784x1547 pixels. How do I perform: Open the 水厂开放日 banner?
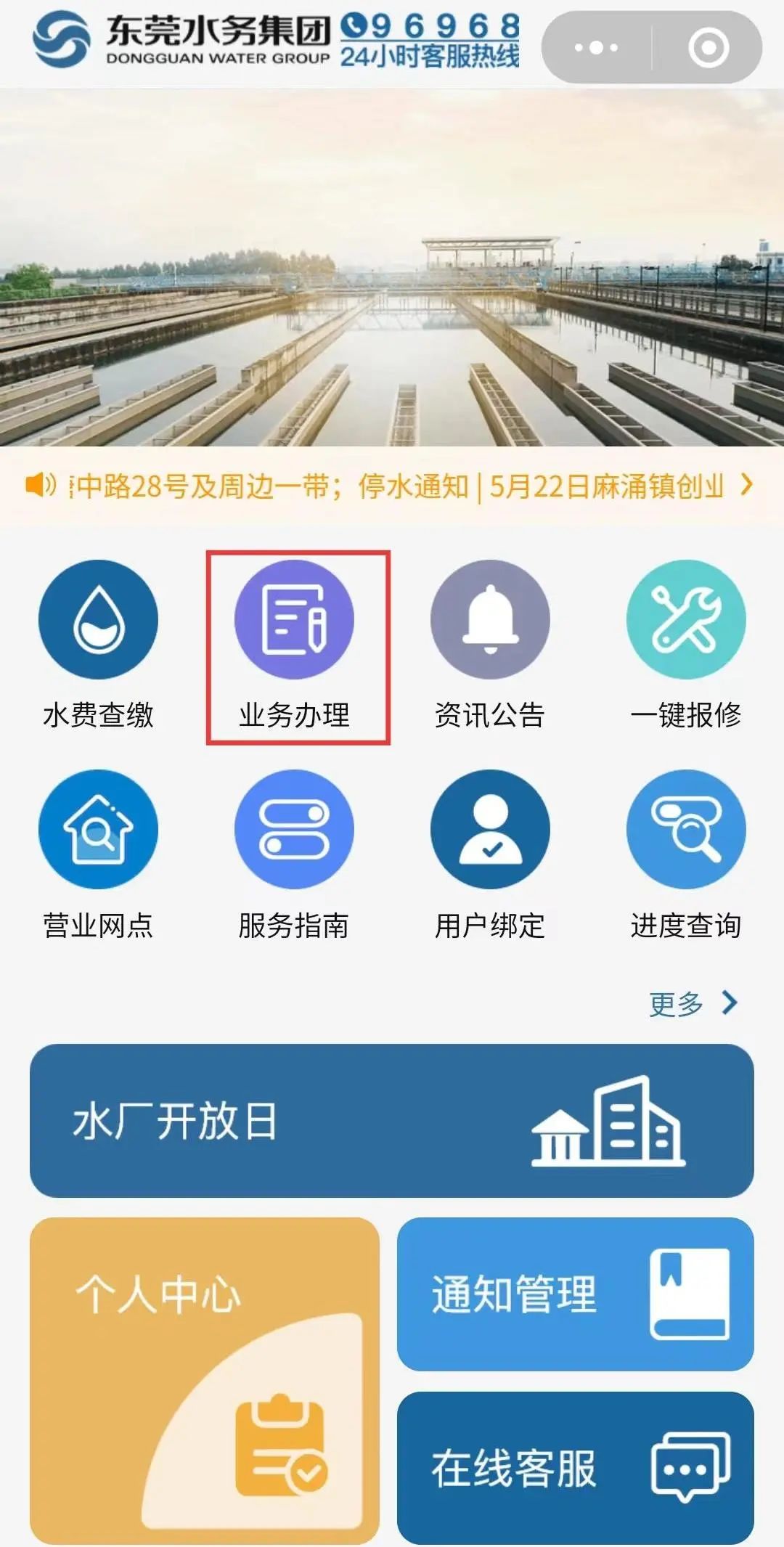click(391, 1121)
